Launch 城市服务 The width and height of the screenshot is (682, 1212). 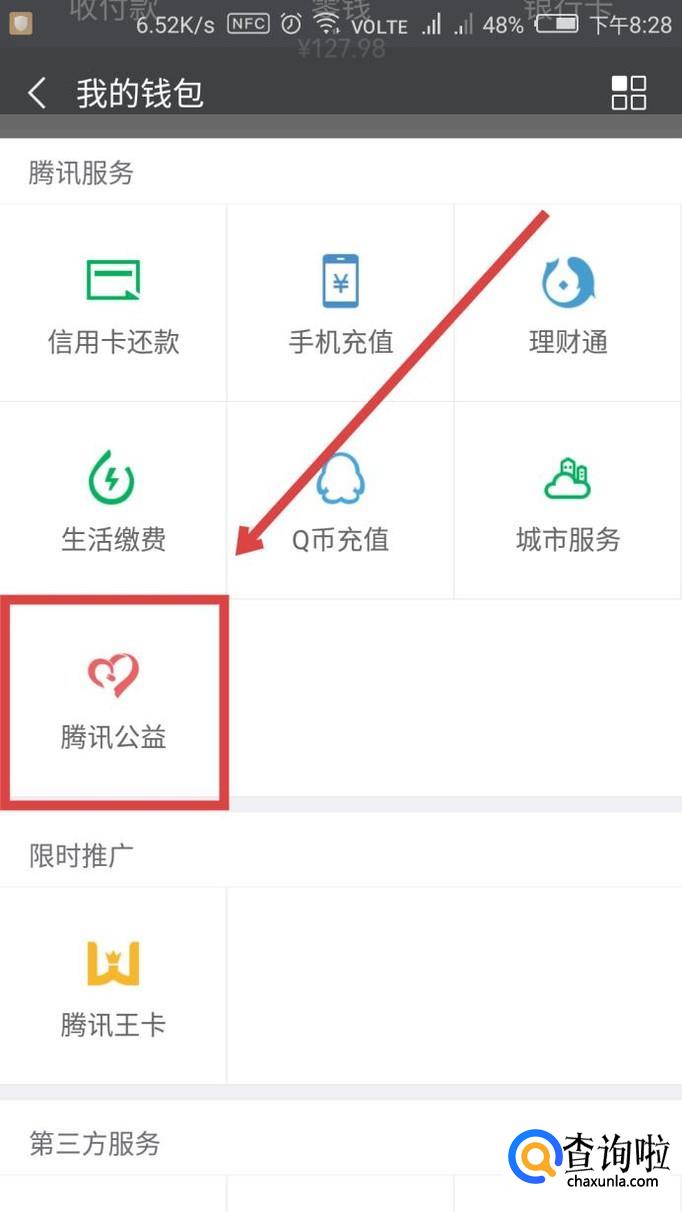(x=567, y=501)
